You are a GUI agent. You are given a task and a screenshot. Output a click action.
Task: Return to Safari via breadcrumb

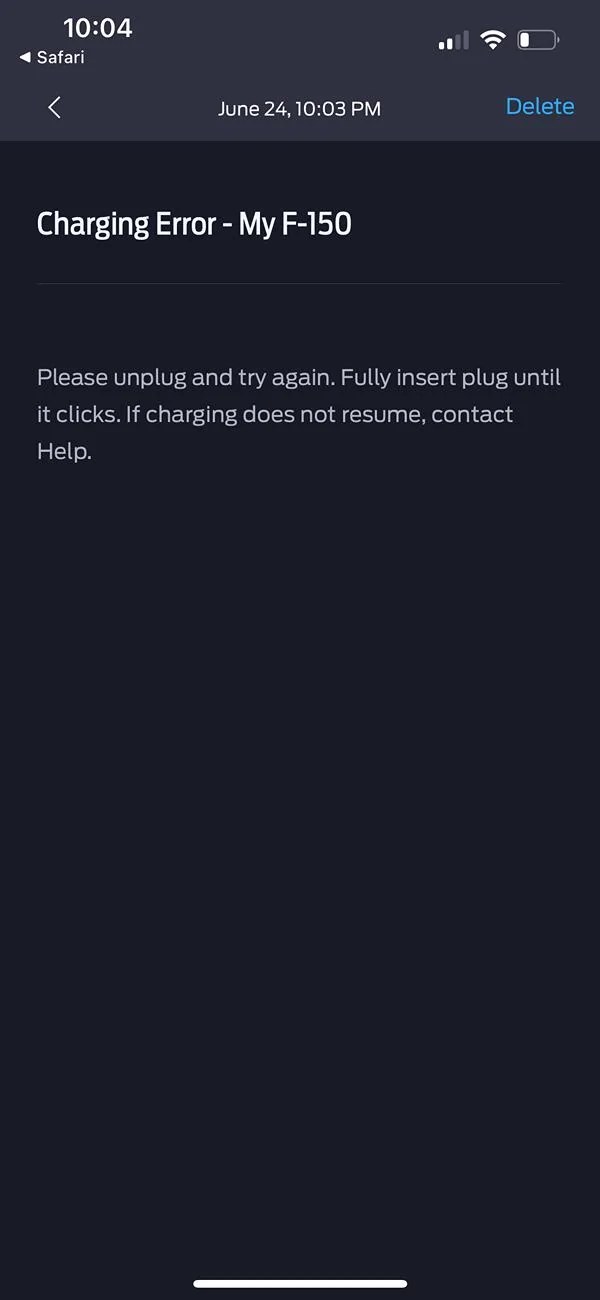[x=52, y=58]
